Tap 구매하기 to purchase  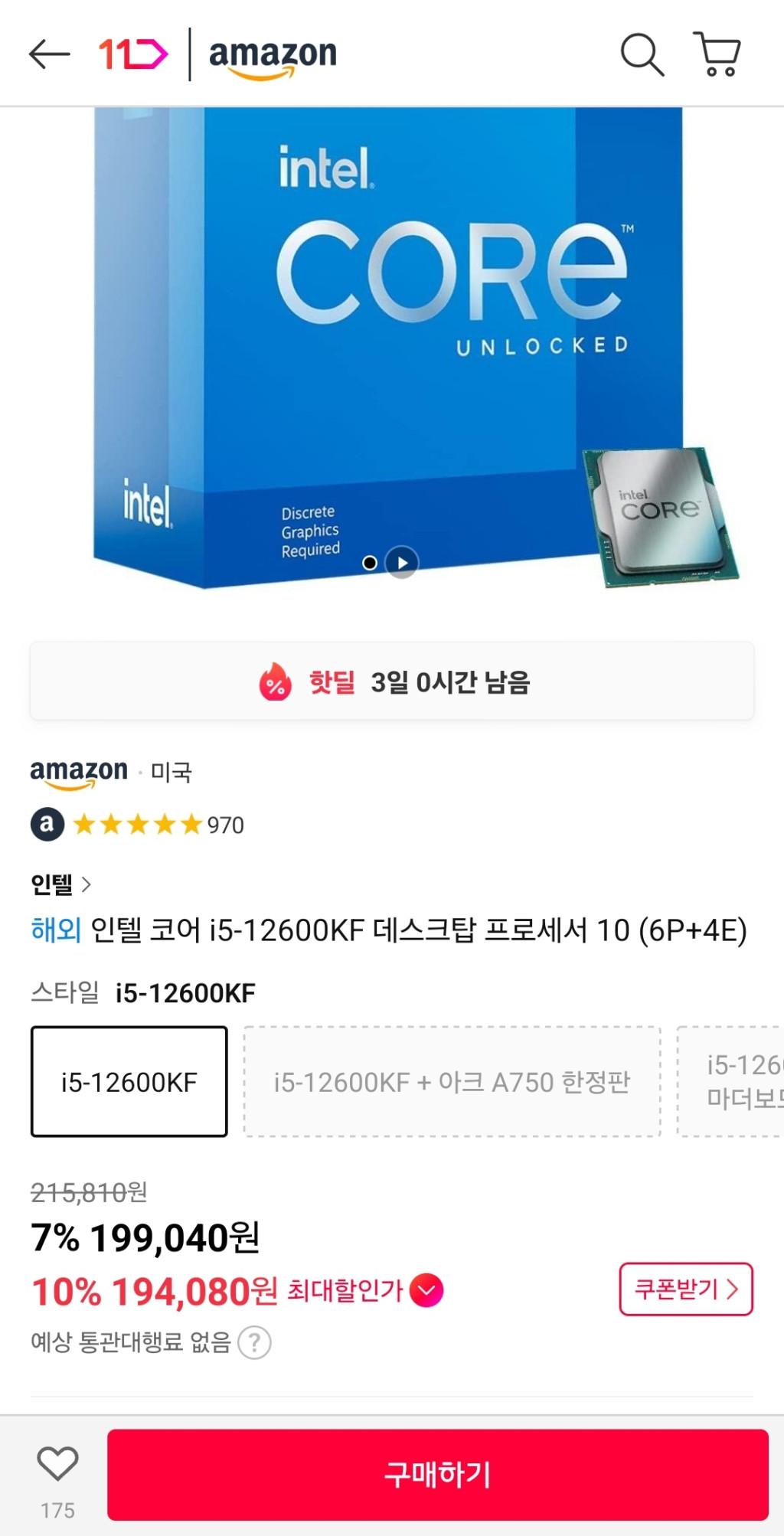437,1474
